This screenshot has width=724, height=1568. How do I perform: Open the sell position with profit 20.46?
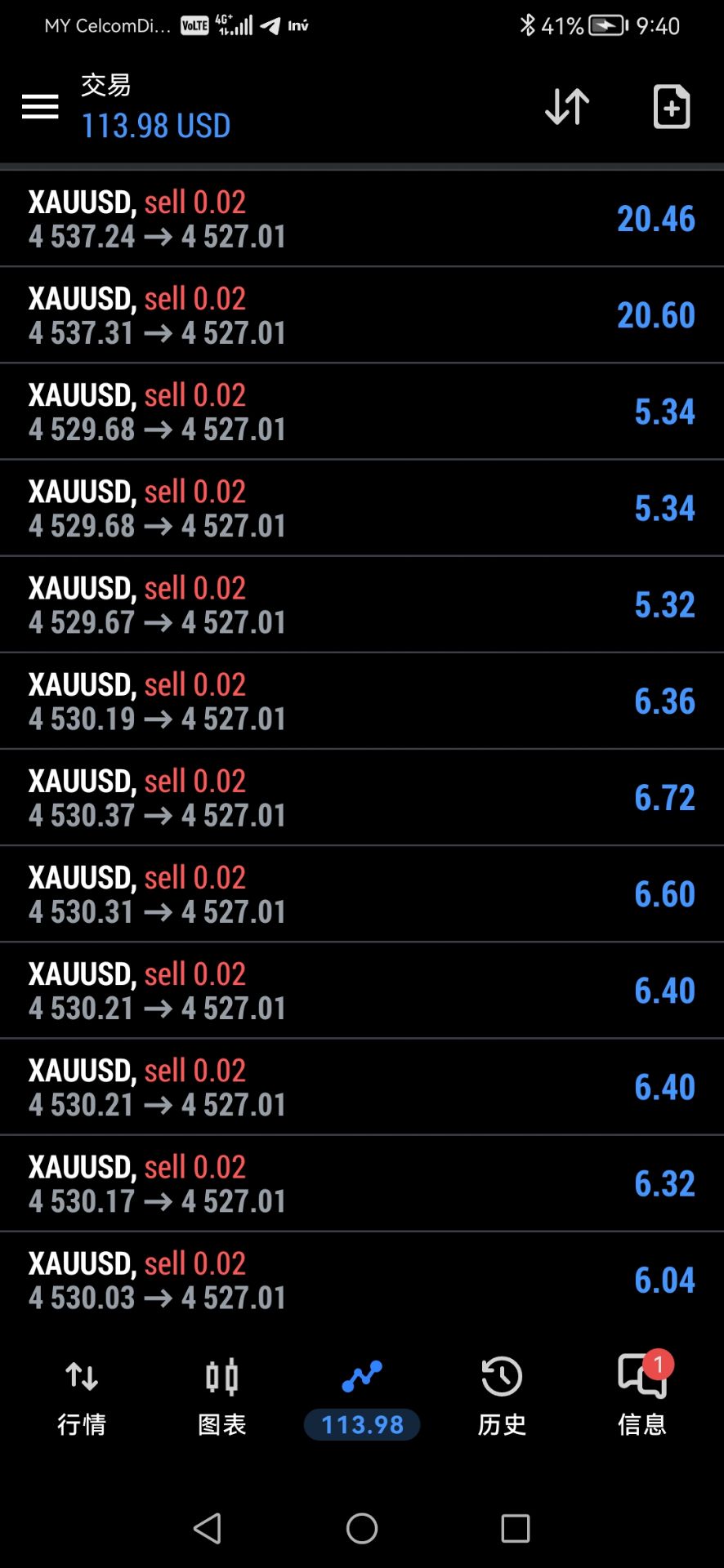point(362,219)
